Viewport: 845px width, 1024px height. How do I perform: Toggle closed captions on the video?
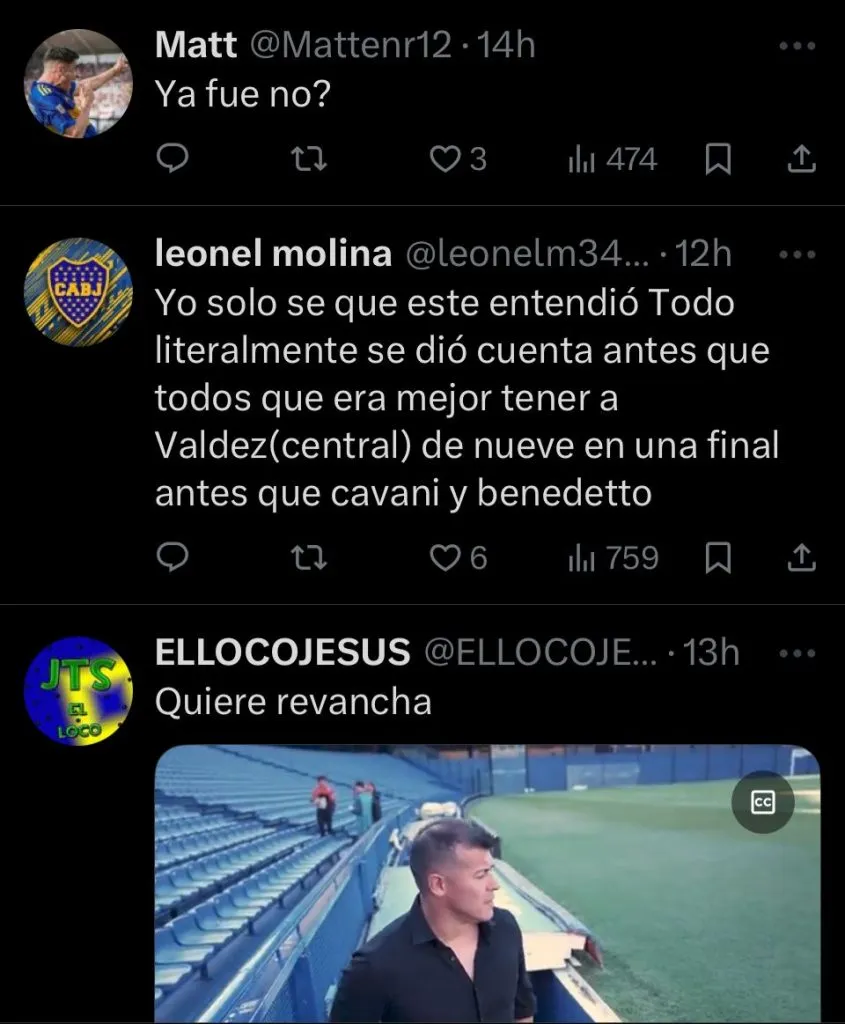pyautogui.click(x=763, y=802)
